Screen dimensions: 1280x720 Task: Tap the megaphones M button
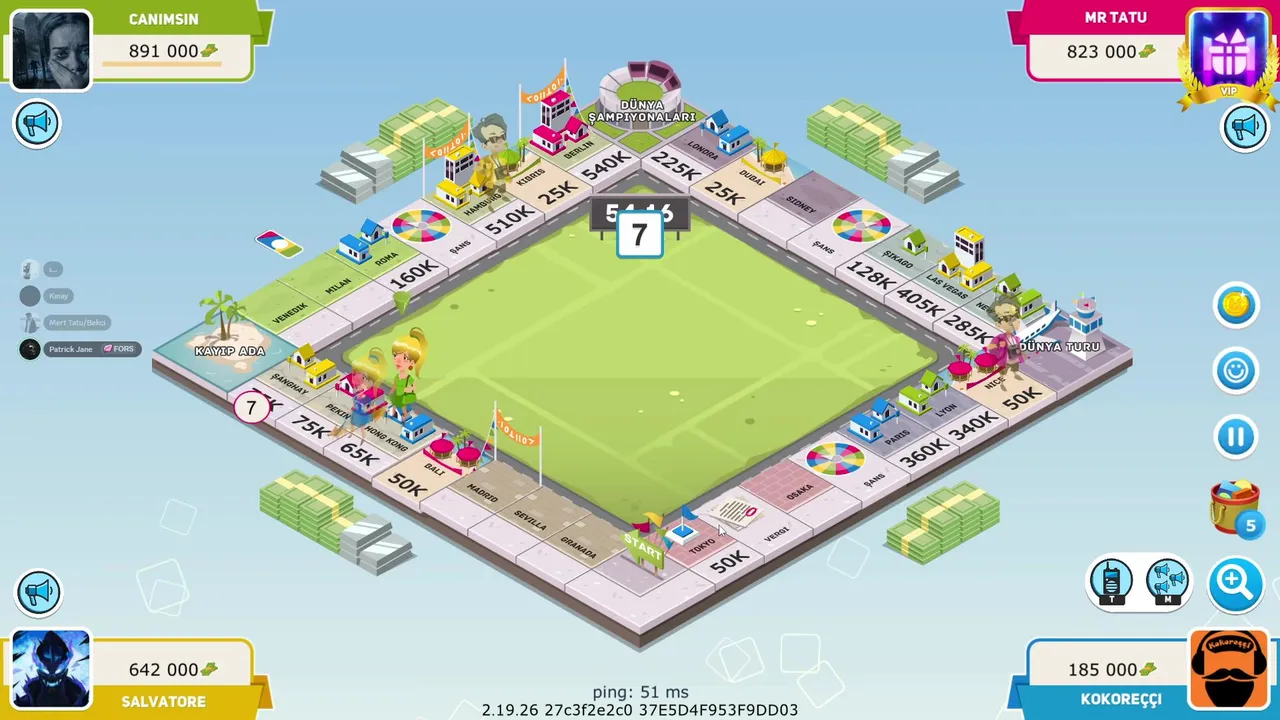[x=1167, y=582]
